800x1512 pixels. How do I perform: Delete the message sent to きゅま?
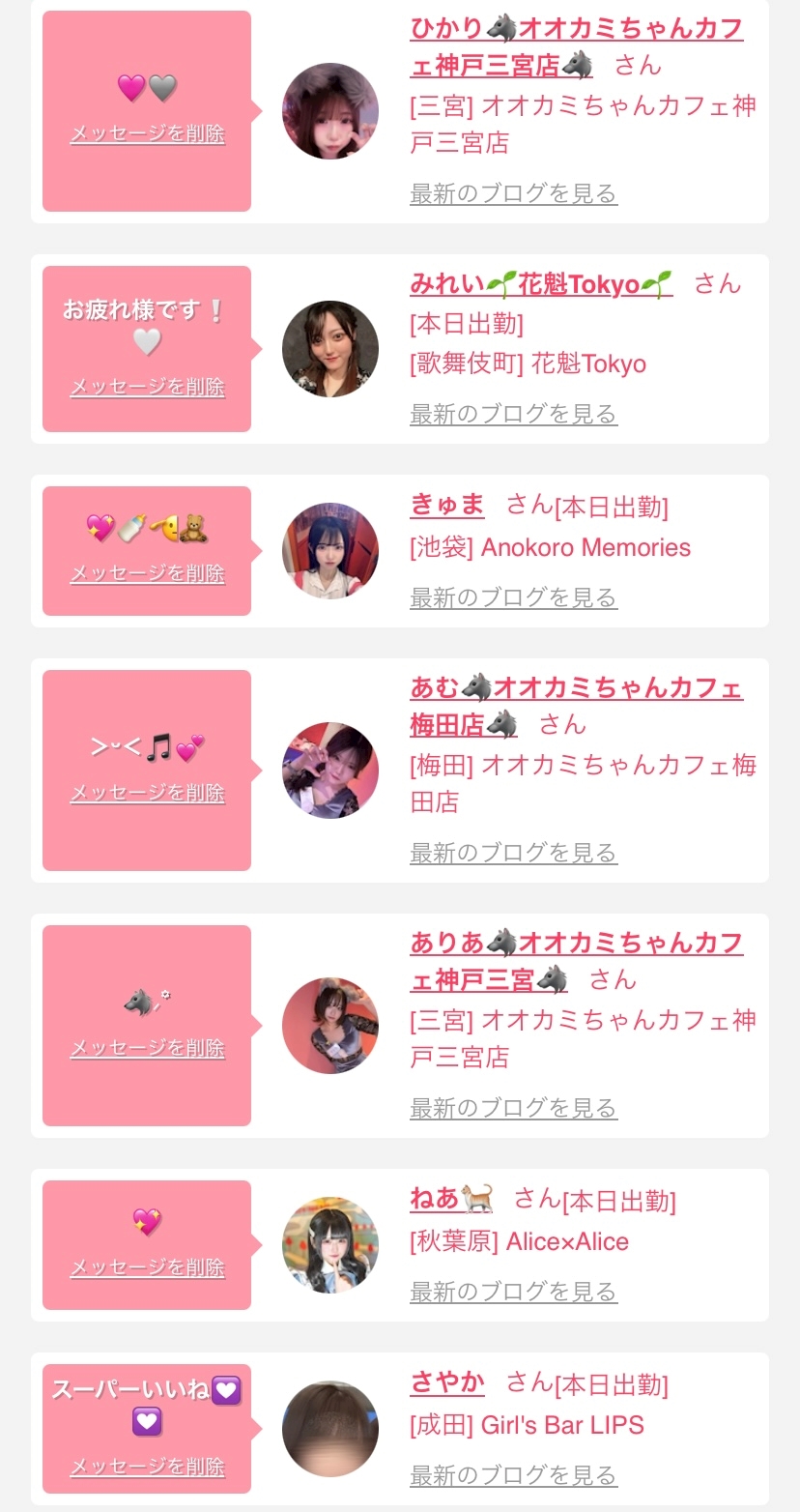pyautogui.click(x=147, y=573)
